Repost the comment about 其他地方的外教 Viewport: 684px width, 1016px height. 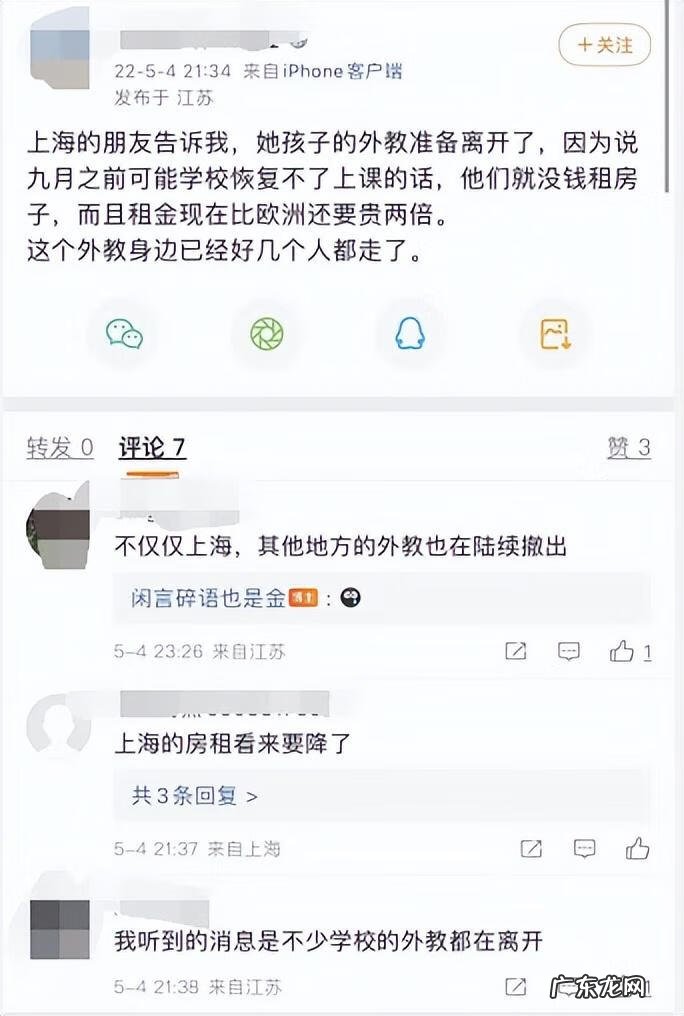(x=515, y=652)
